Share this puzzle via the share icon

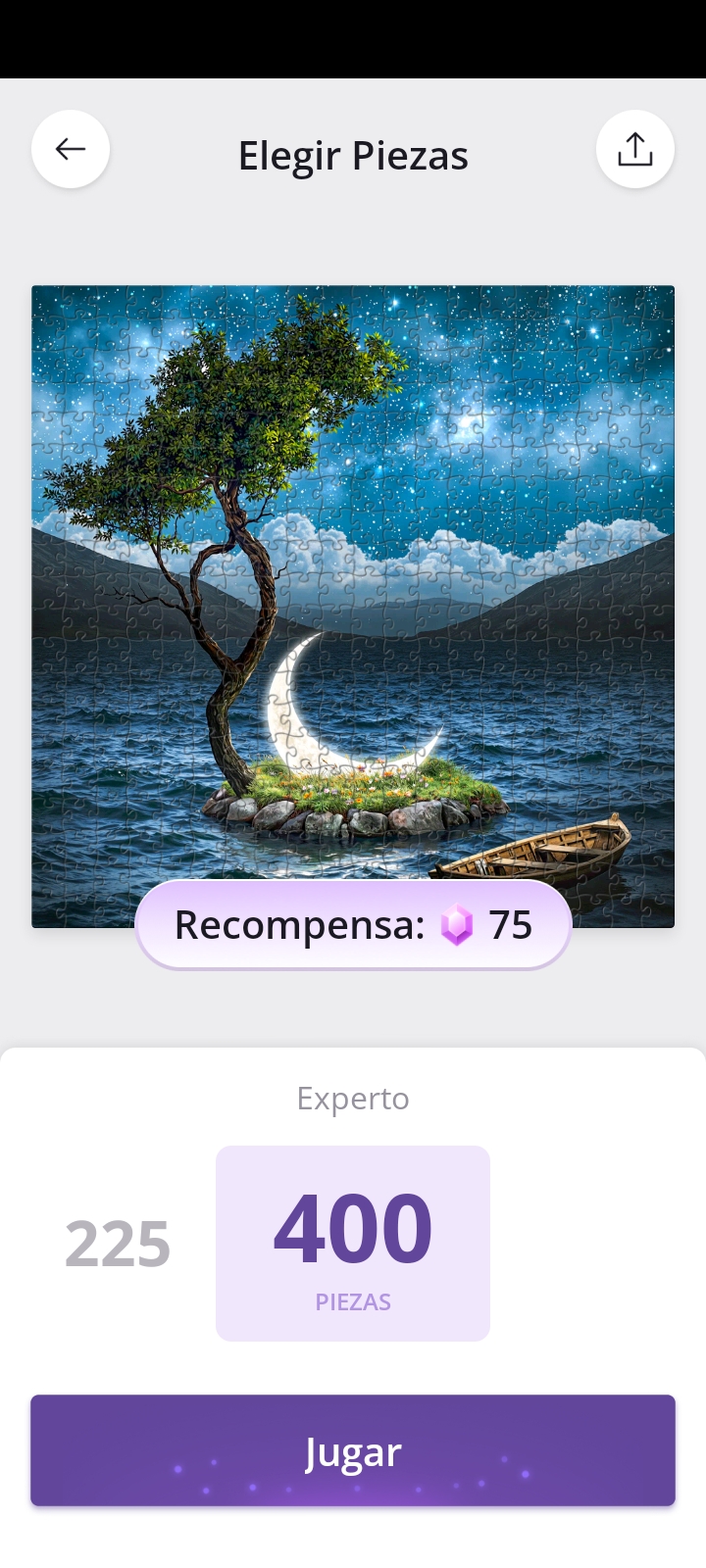pyautogui.click(x=635, y=149)
